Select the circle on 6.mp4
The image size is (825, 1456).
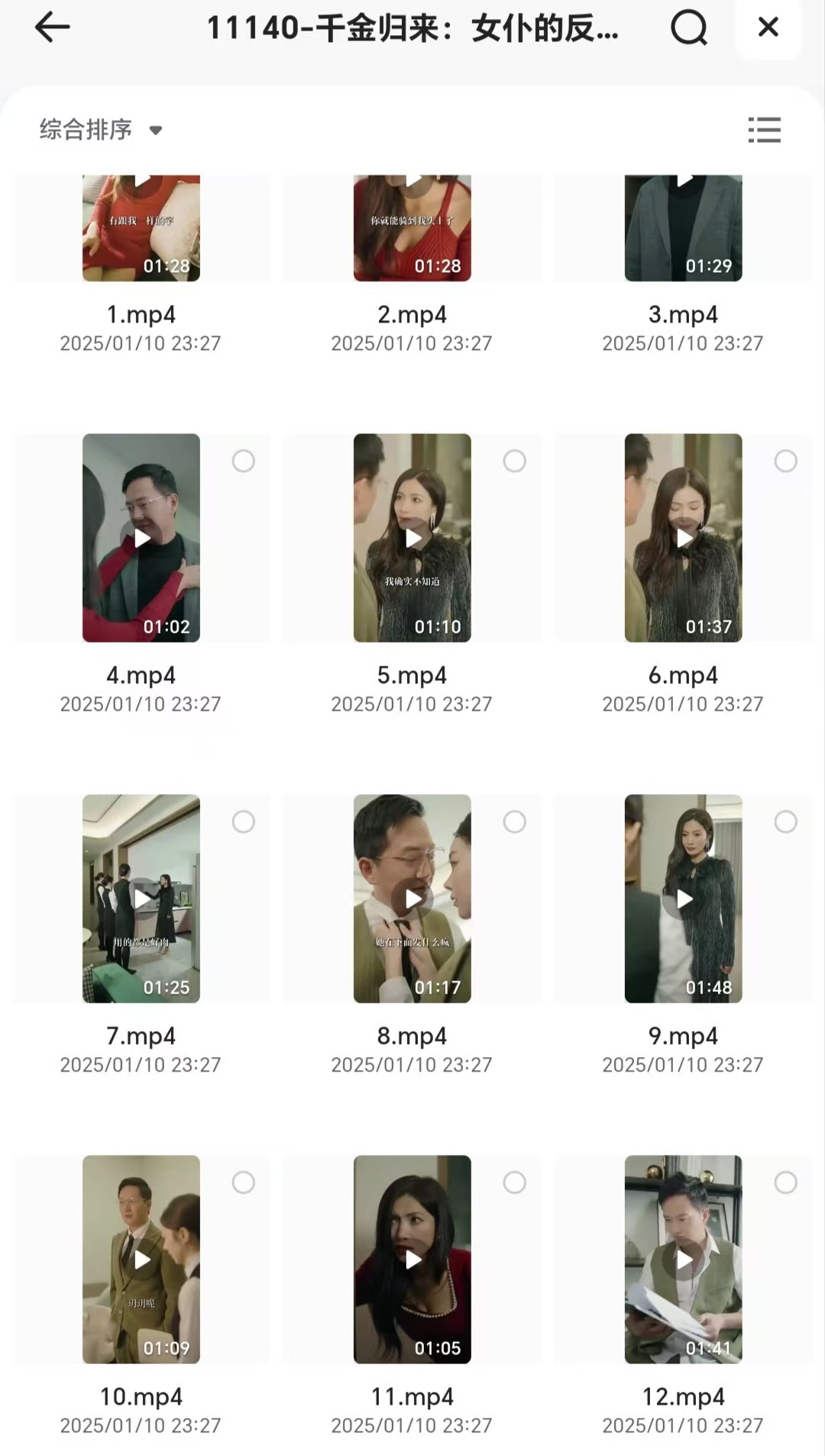click(785, 461)
